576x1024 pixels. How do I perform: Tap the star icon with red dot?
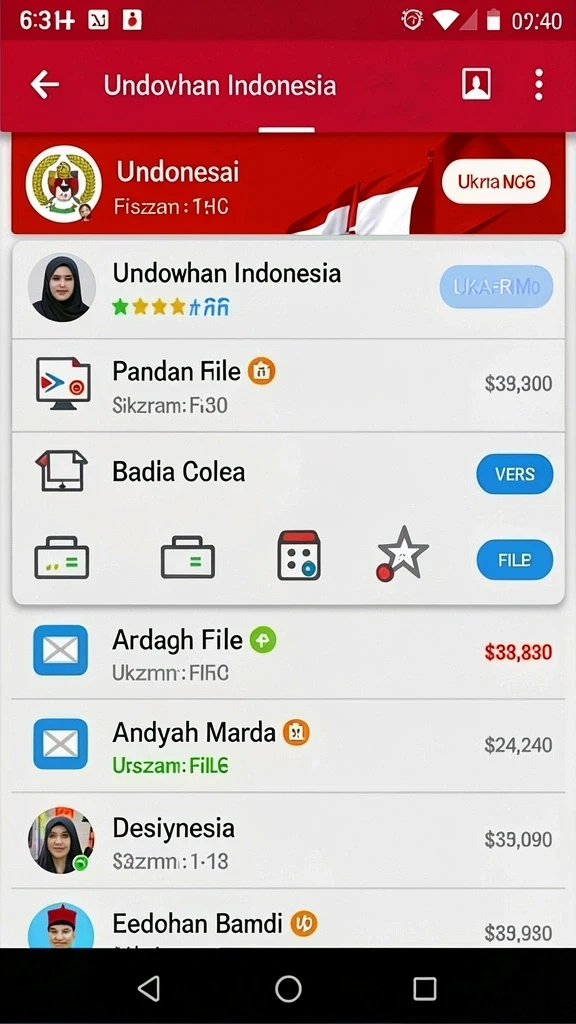[x=402, y=554]
